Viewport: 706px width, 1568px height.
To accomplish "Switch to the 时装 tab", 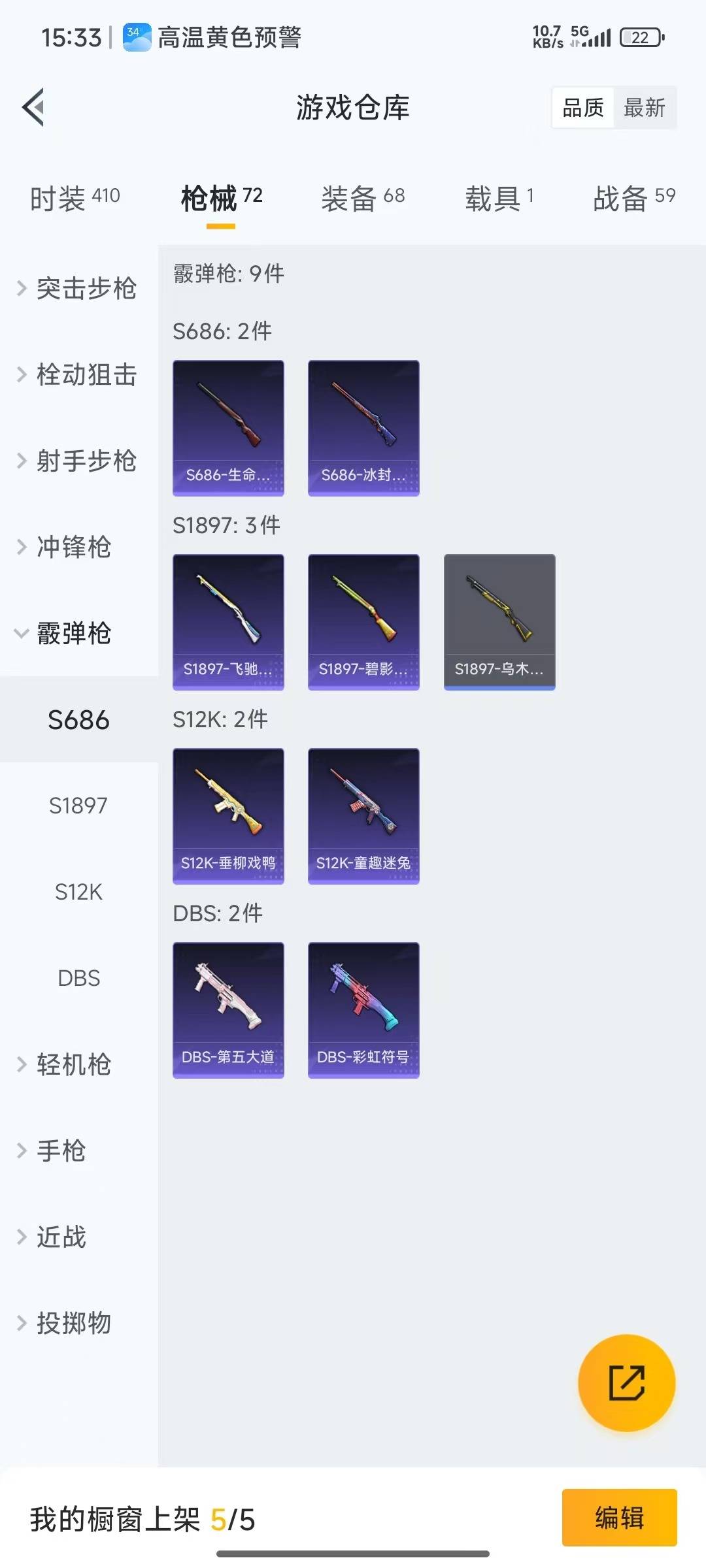I will coord(75,197).
